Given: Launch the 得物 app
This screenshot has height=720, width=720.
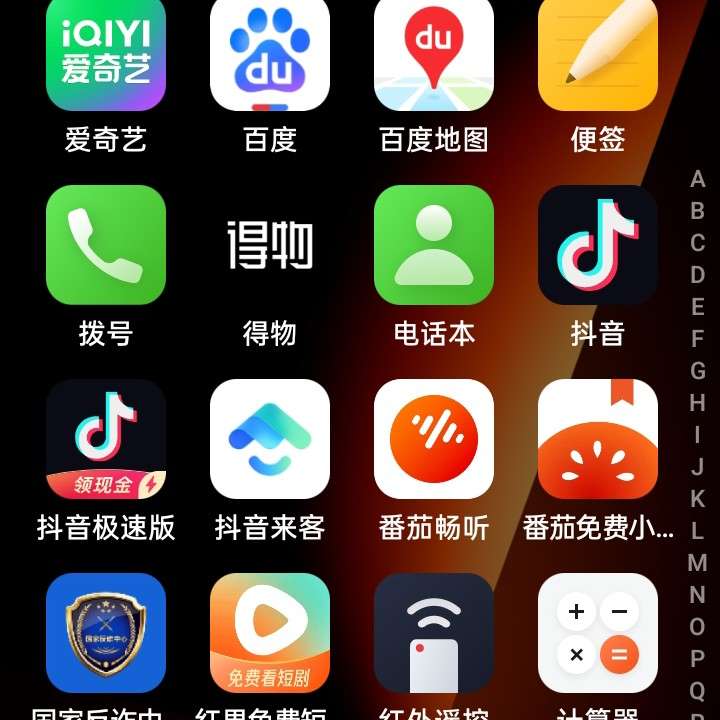Looking at the screenshot, I should 270,245.
